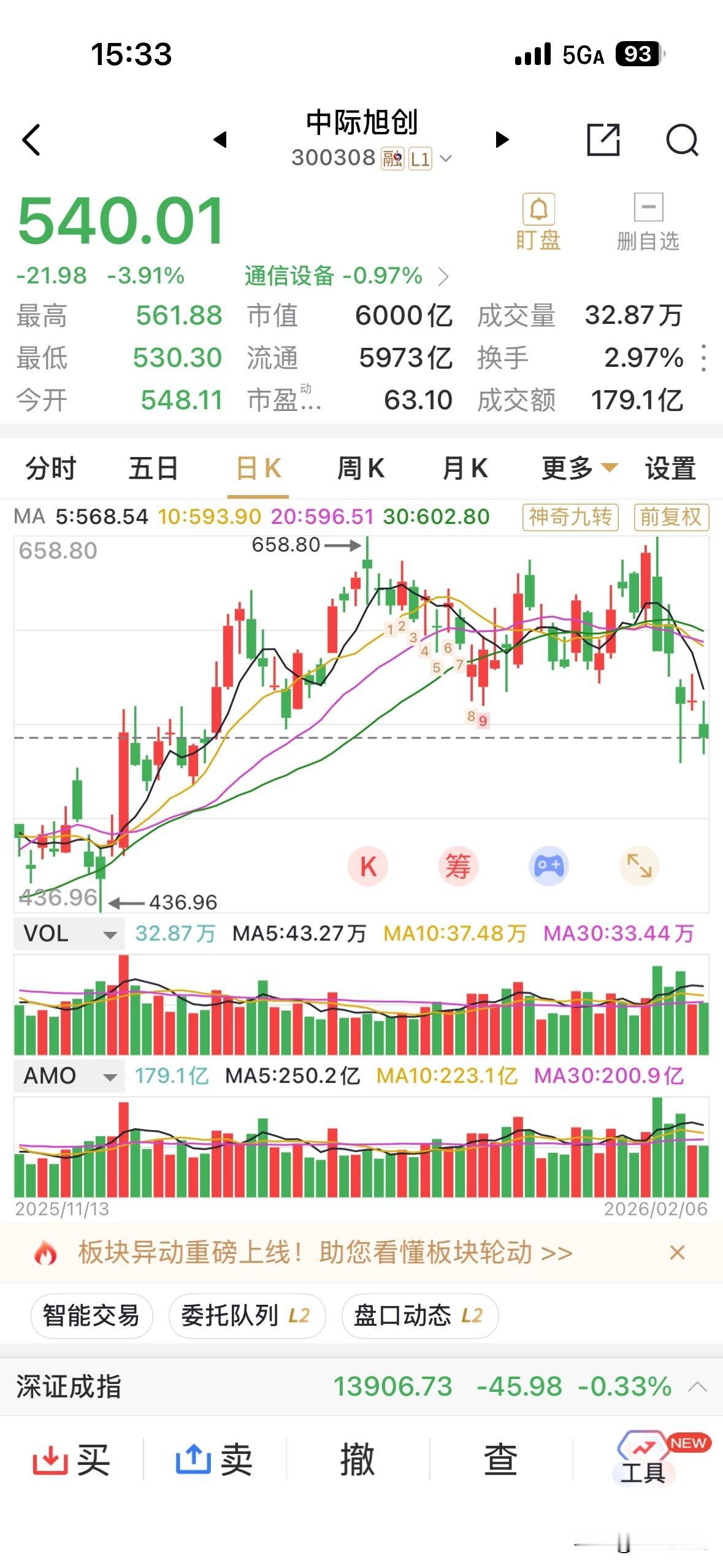Image resolution: width=723 pixels, height=1568 pixels.
Task: Toggle the 神奇九转 indicator
Action: click(x=569, y=517)
